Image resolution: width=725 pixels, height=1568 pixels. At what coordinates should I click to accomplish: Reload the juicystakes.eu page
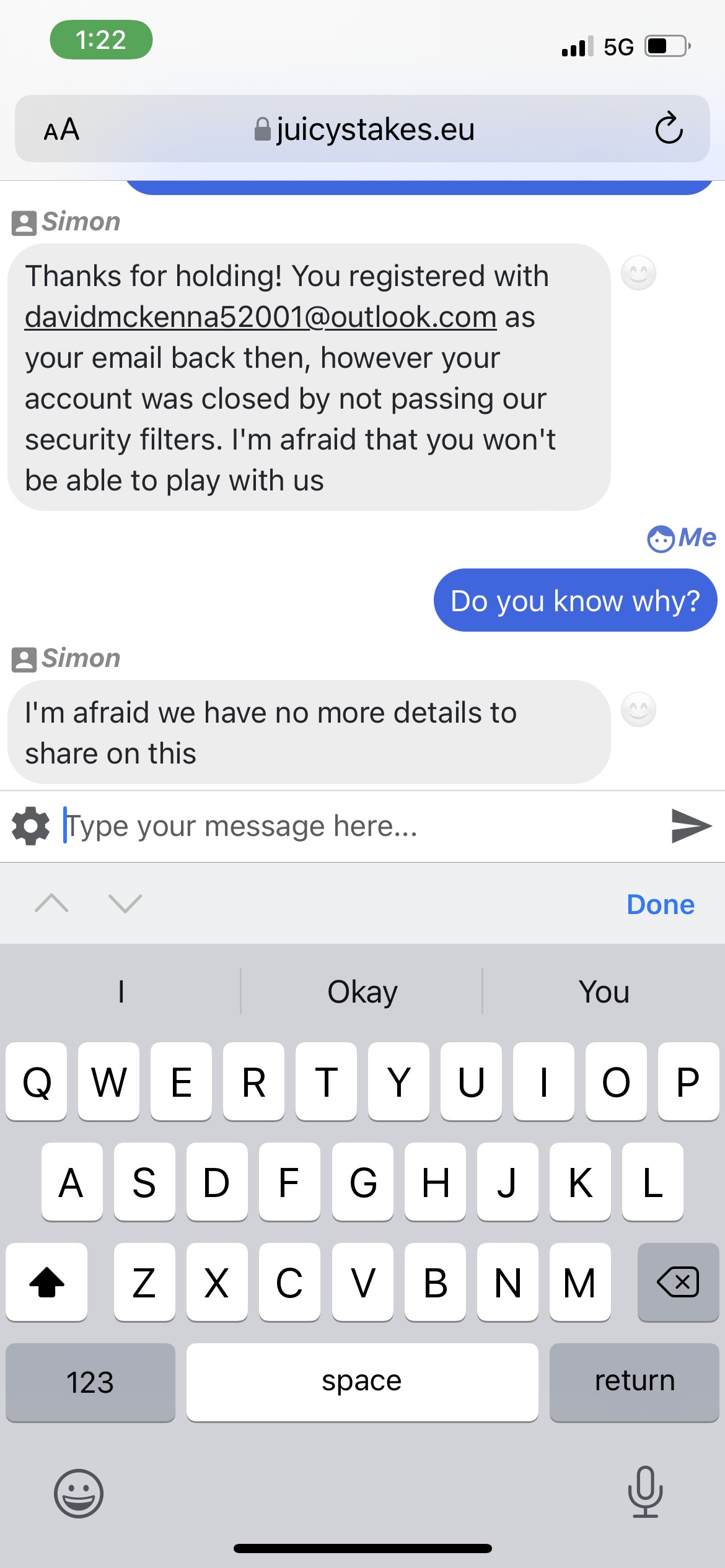pyautogui.click(x=669, y=129)
